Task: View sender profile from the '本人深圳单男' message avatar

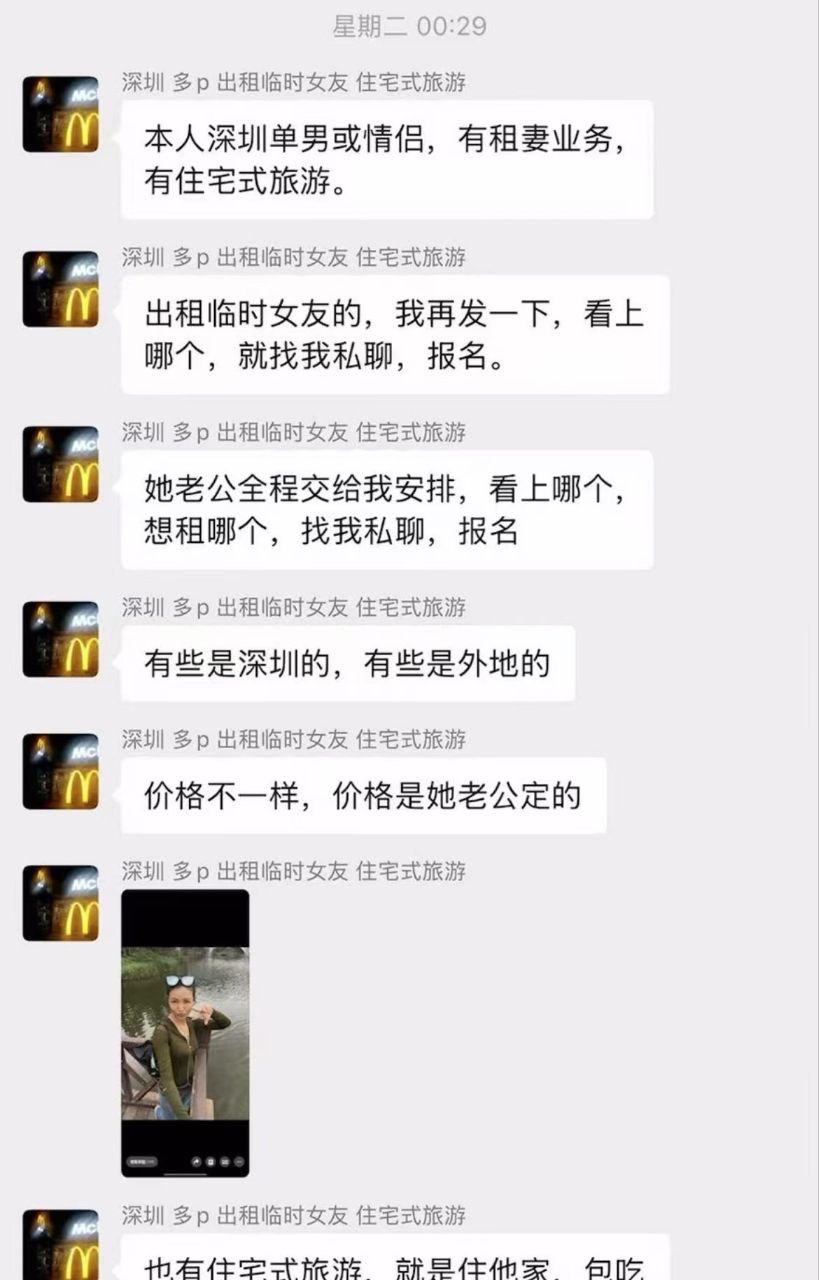Action: point(61,114)
